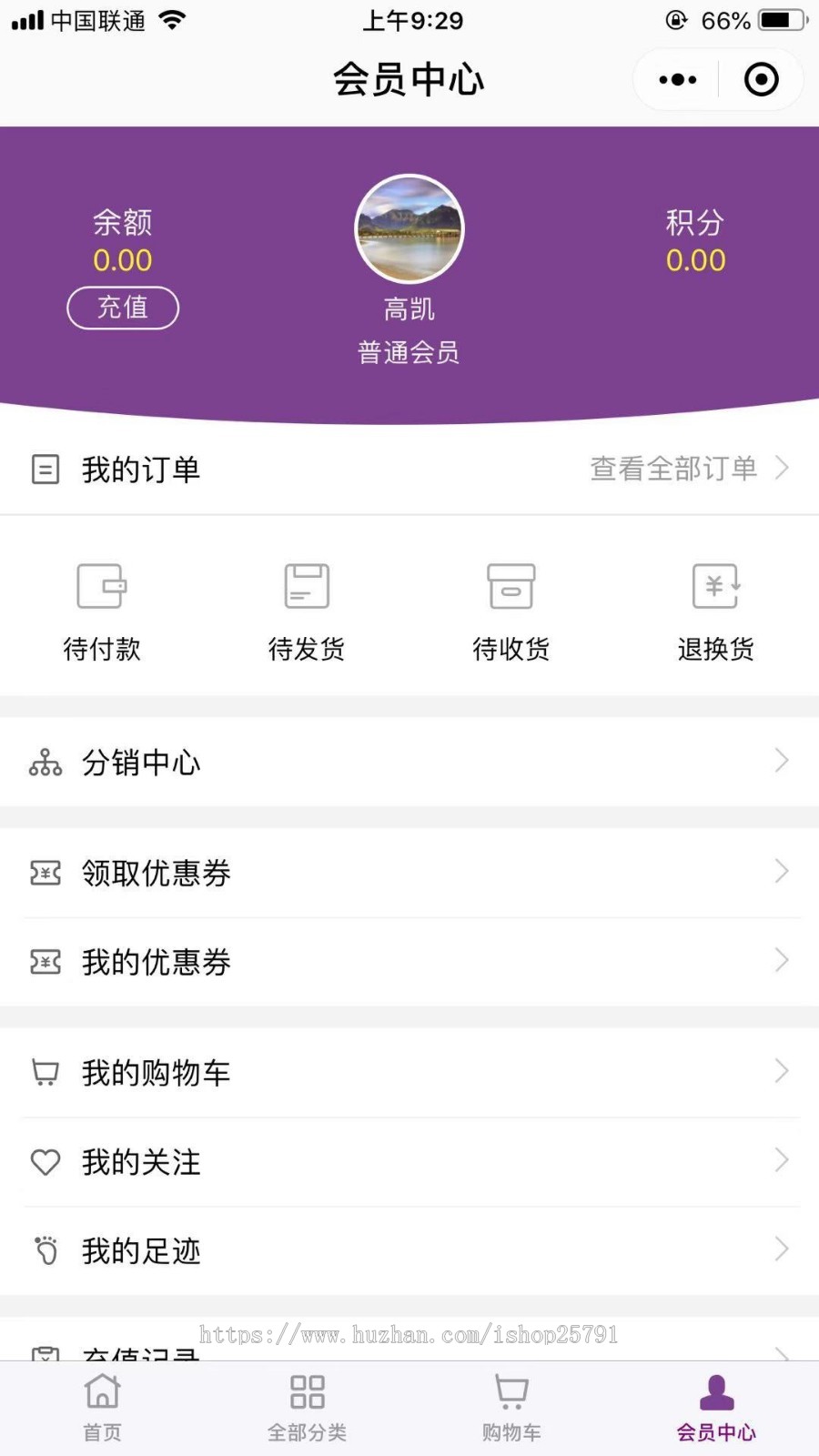Switch to the 首页 tab
Screen dimensions: 819x1456
101,1406
